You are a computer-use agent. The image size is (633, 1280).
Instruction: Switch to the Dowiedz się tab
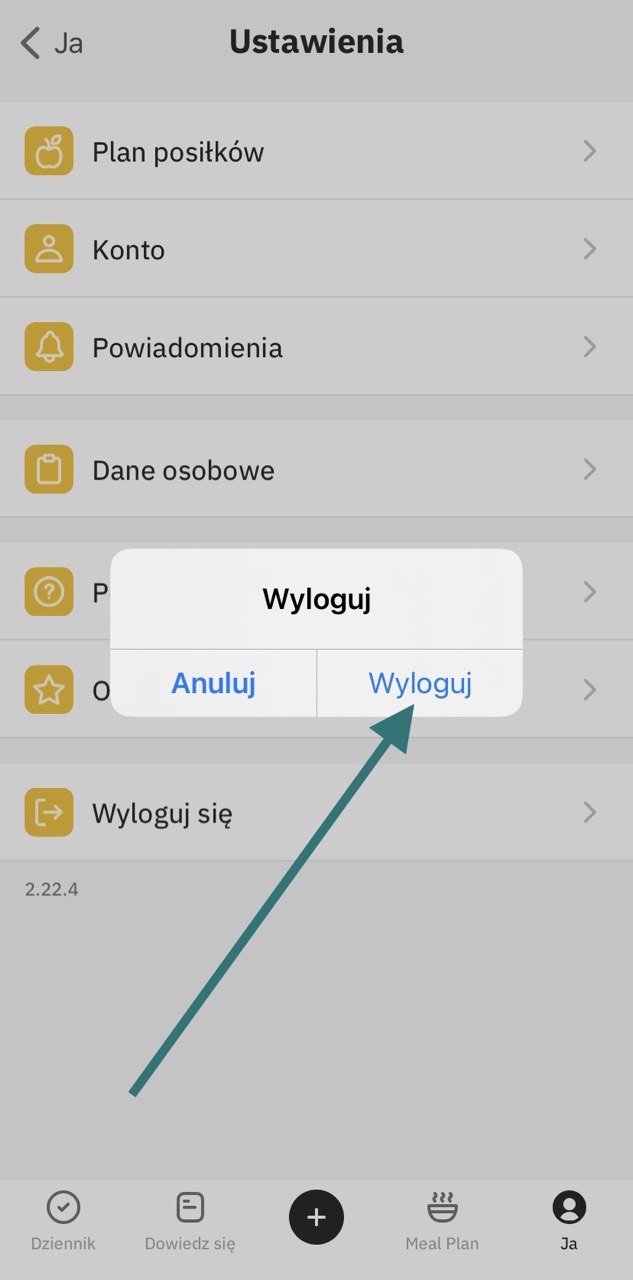pyautogui.click(x=190, y=1222)
